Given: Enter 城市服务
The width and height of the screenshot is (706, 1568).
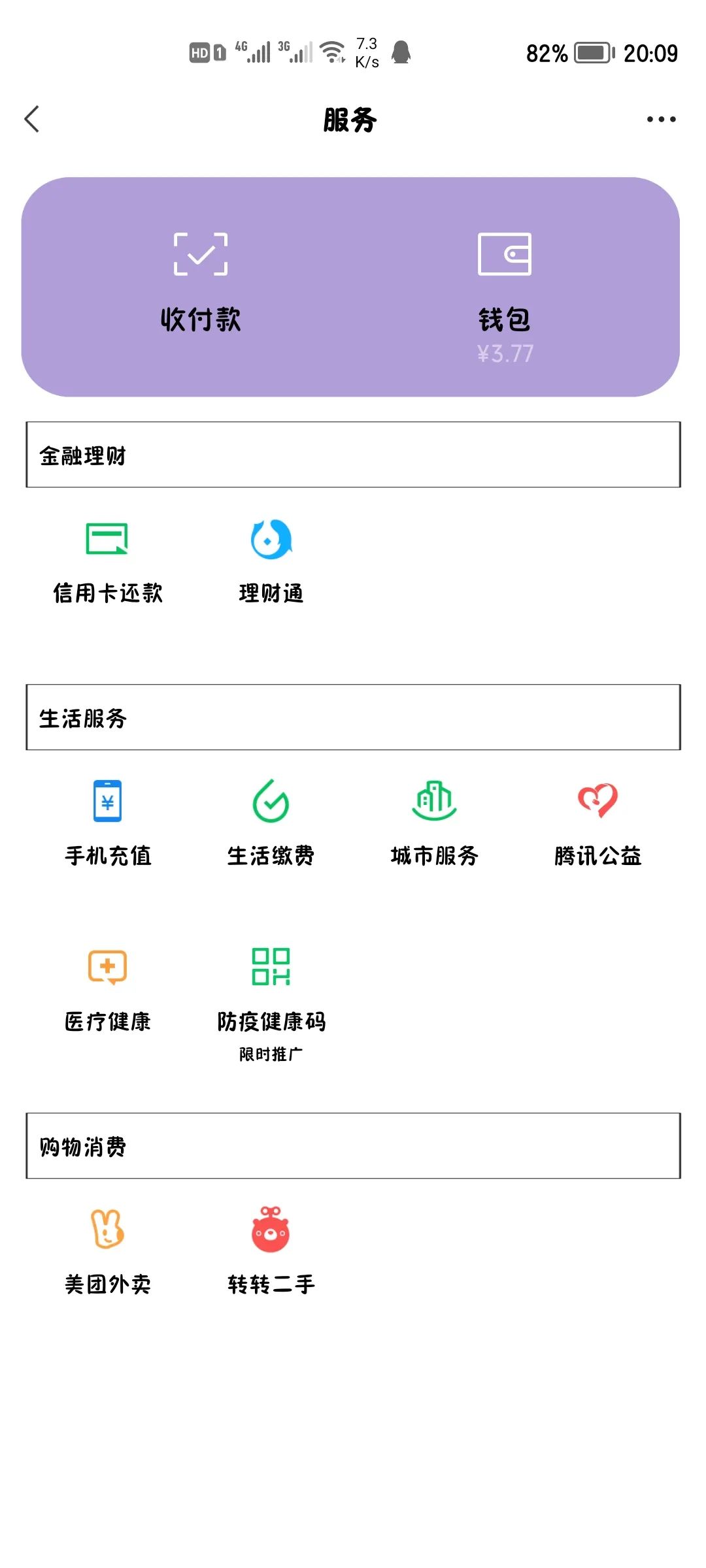Looking at the screenshot, I should (x=435, y=823).
